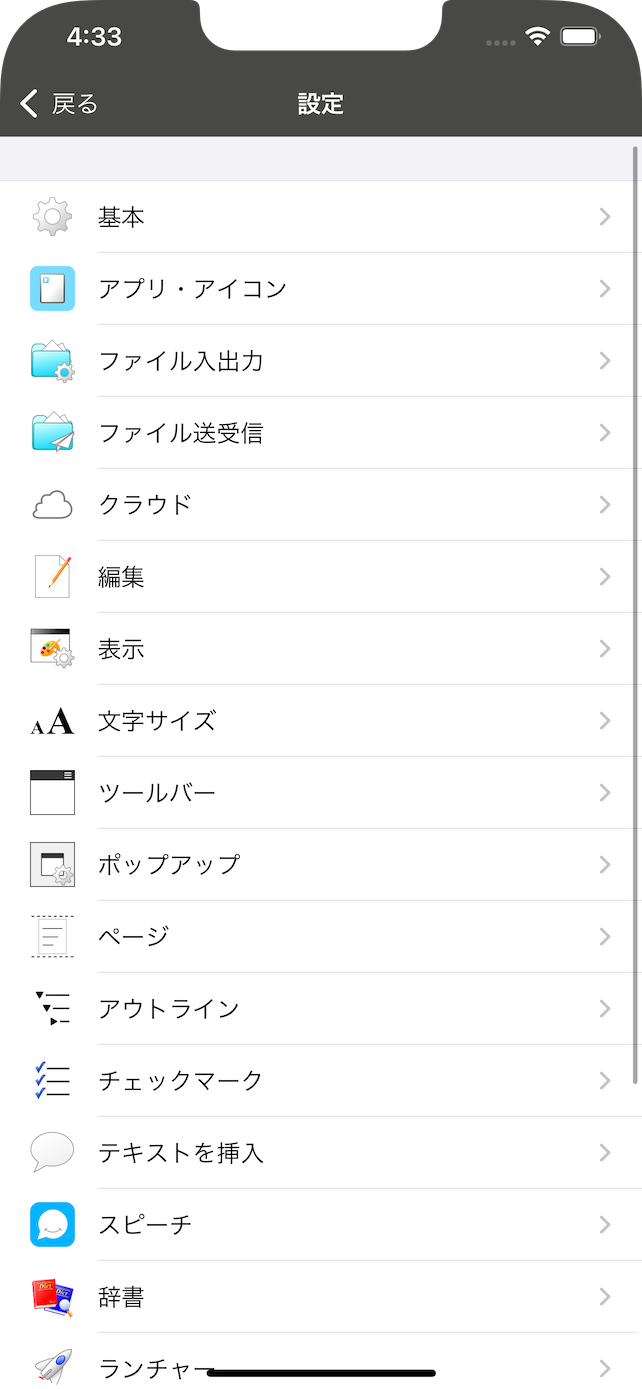Open ファイル入出力 settings
This screenshot has width=642, height=1389.
click(321, 361)
